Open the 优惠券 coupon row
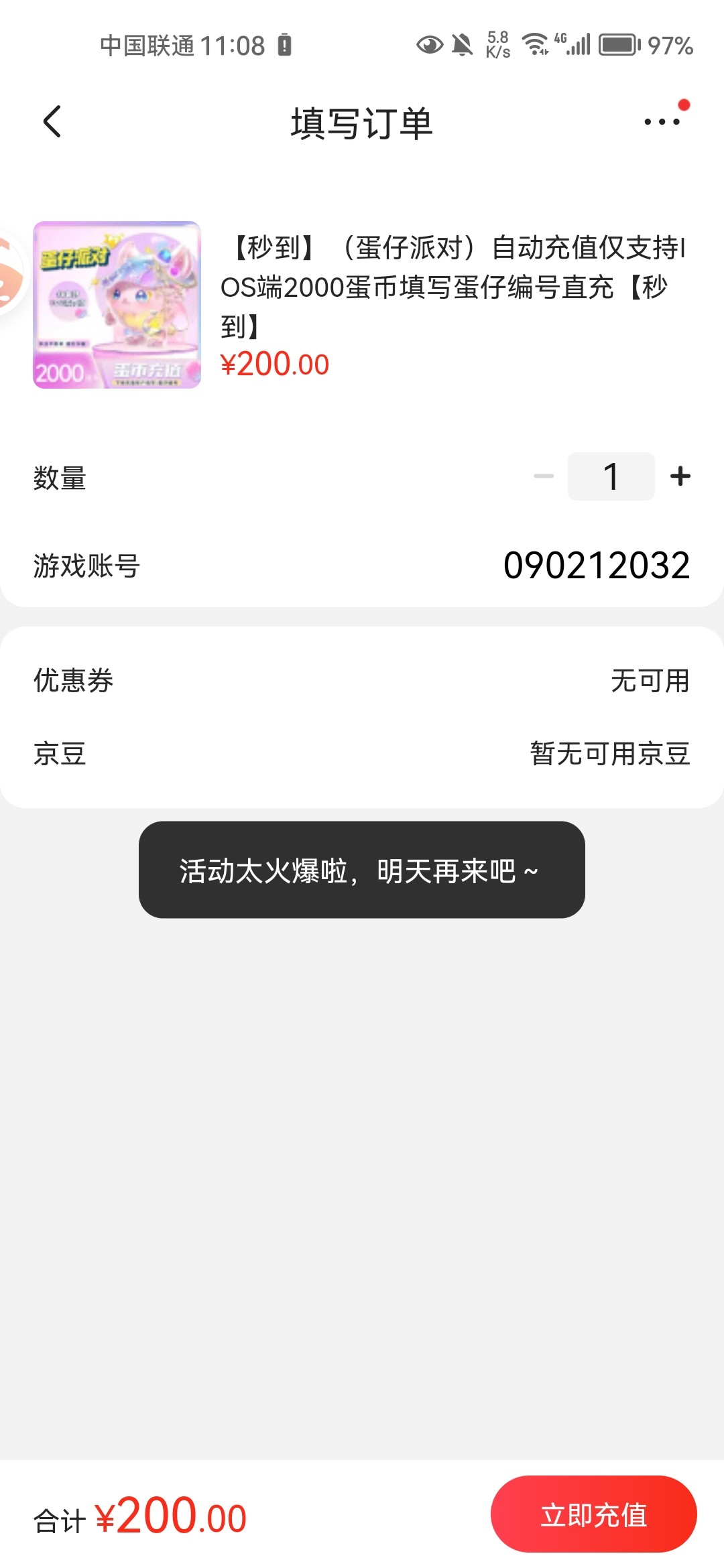Viewport: 724px width, 1568px height. pos(362,681)
